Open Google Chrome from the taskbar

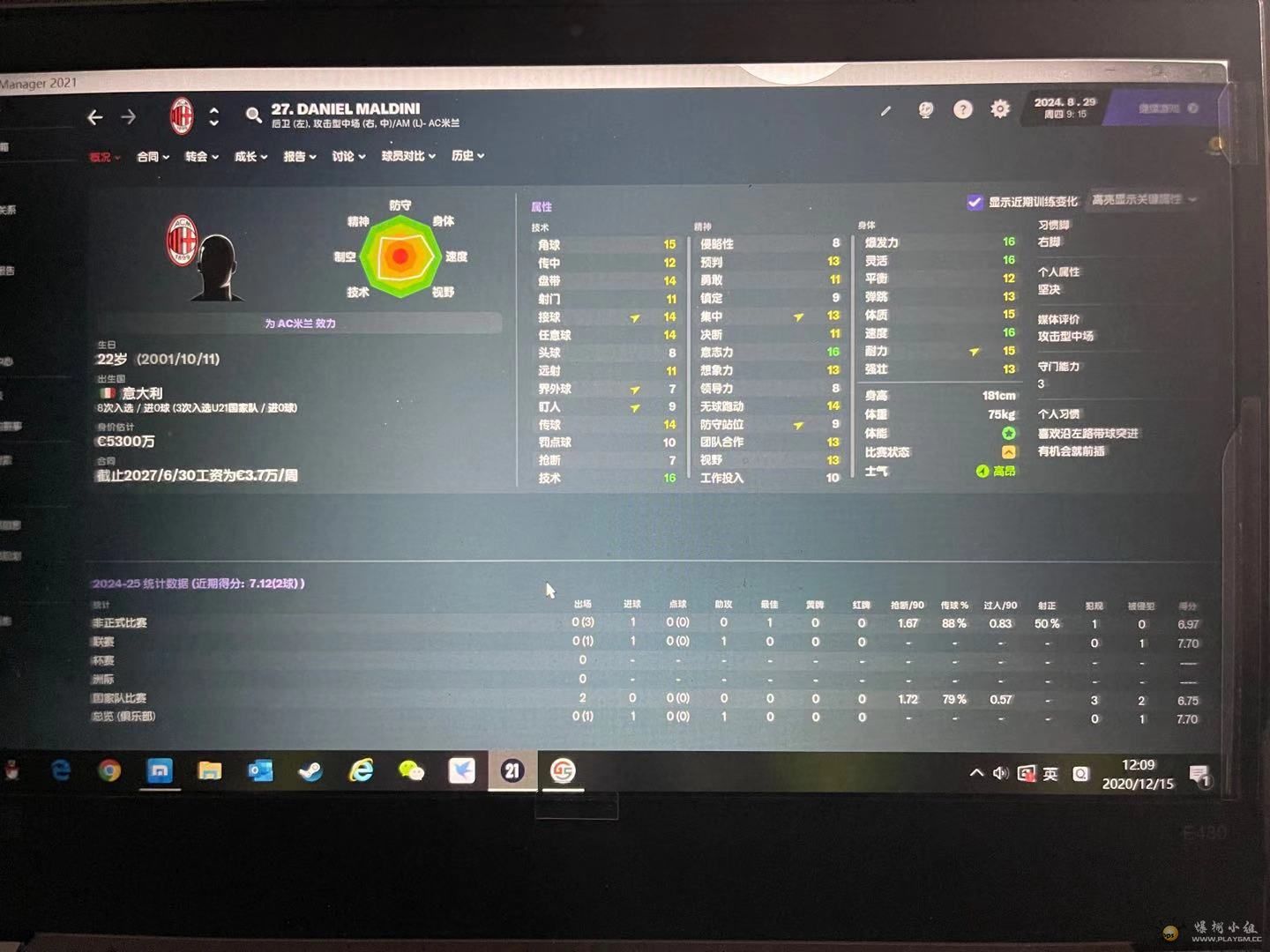point(109,771)
